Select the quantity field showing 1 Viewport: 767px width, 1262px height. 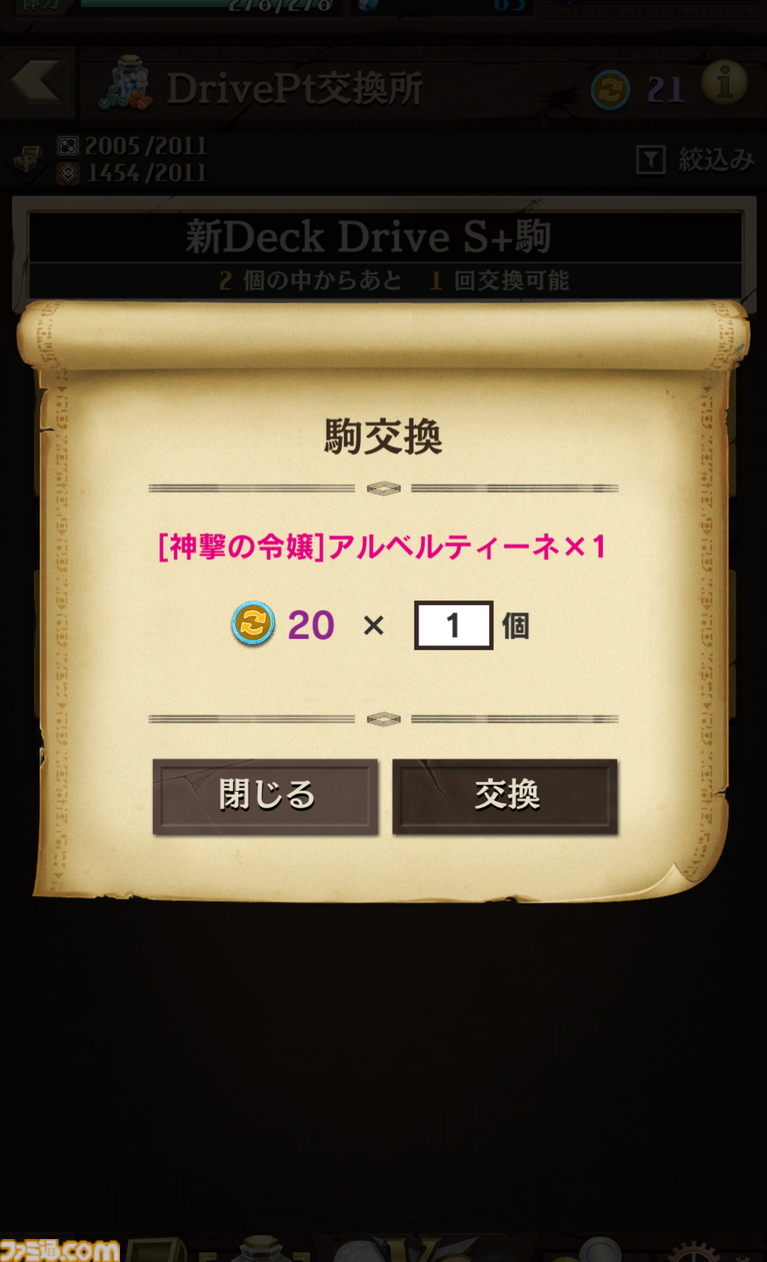pos(453,626)
